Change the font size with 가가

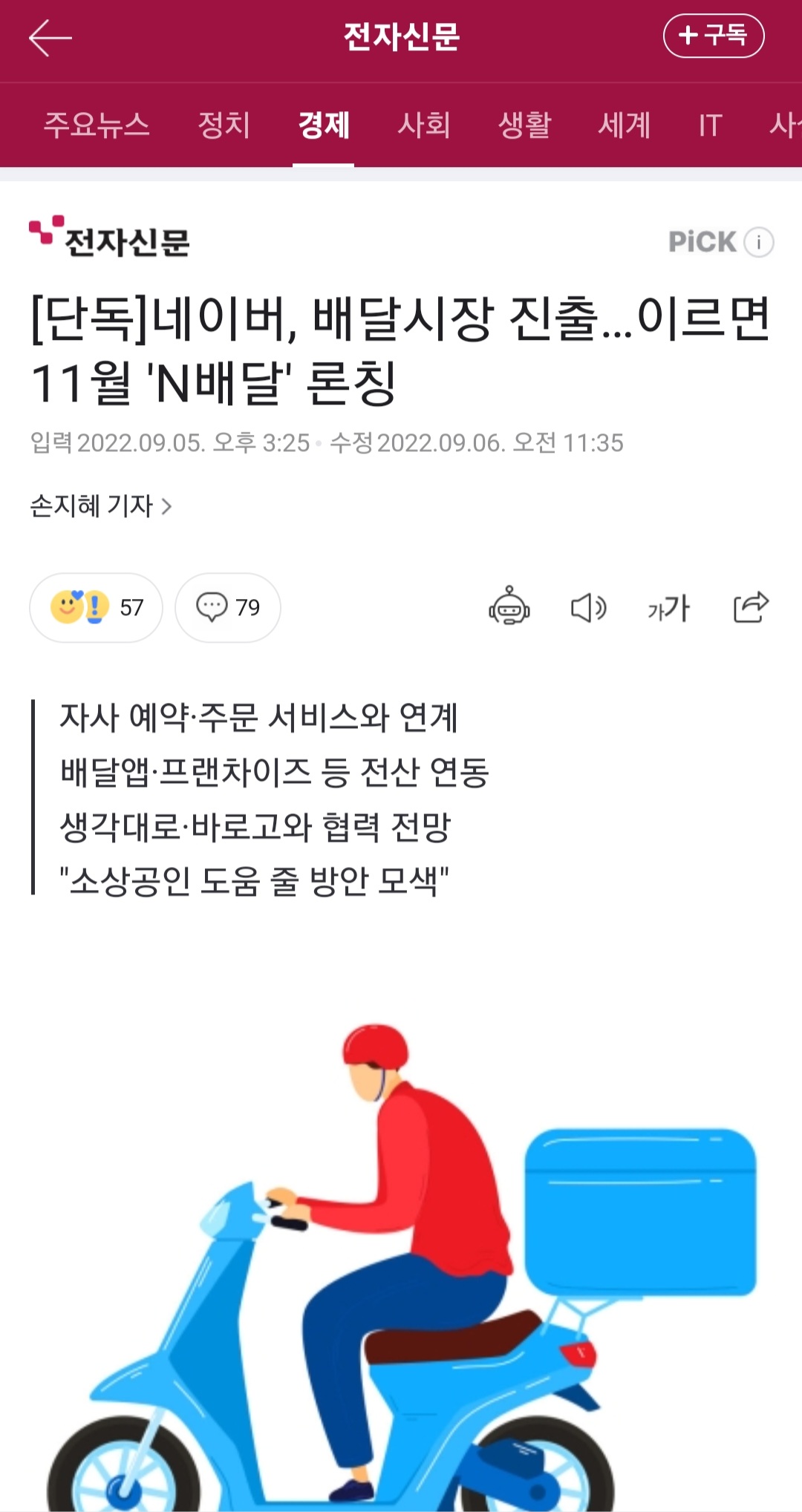[668, 608]
